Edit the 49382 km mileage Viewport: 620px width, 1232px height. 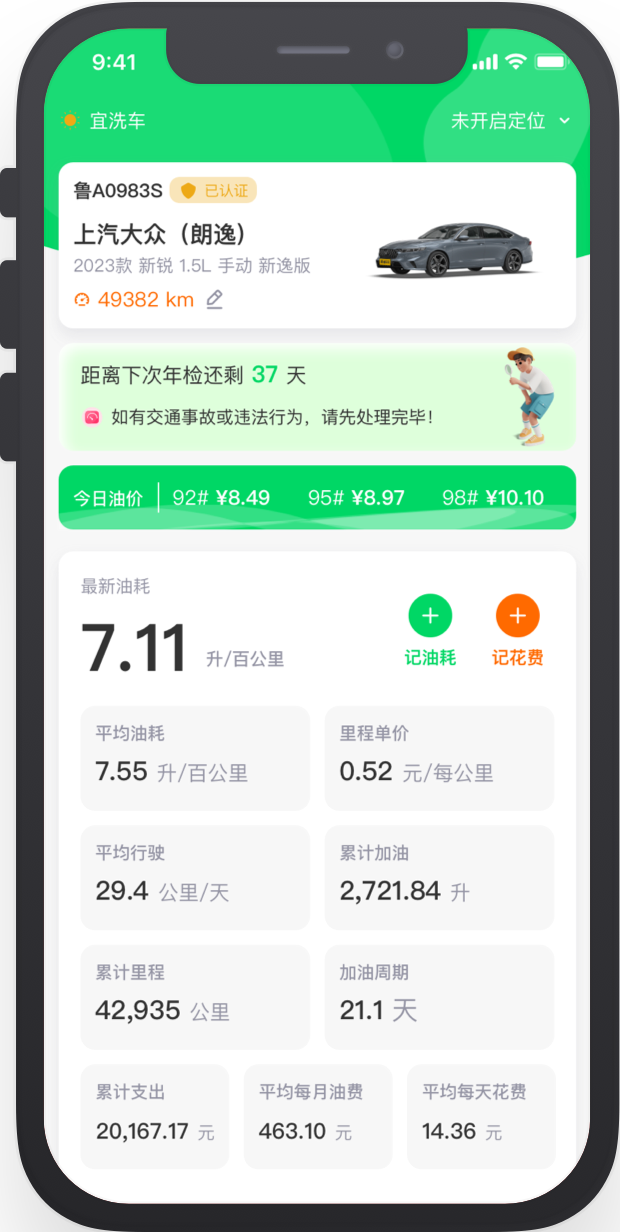[x=214, y=299]
